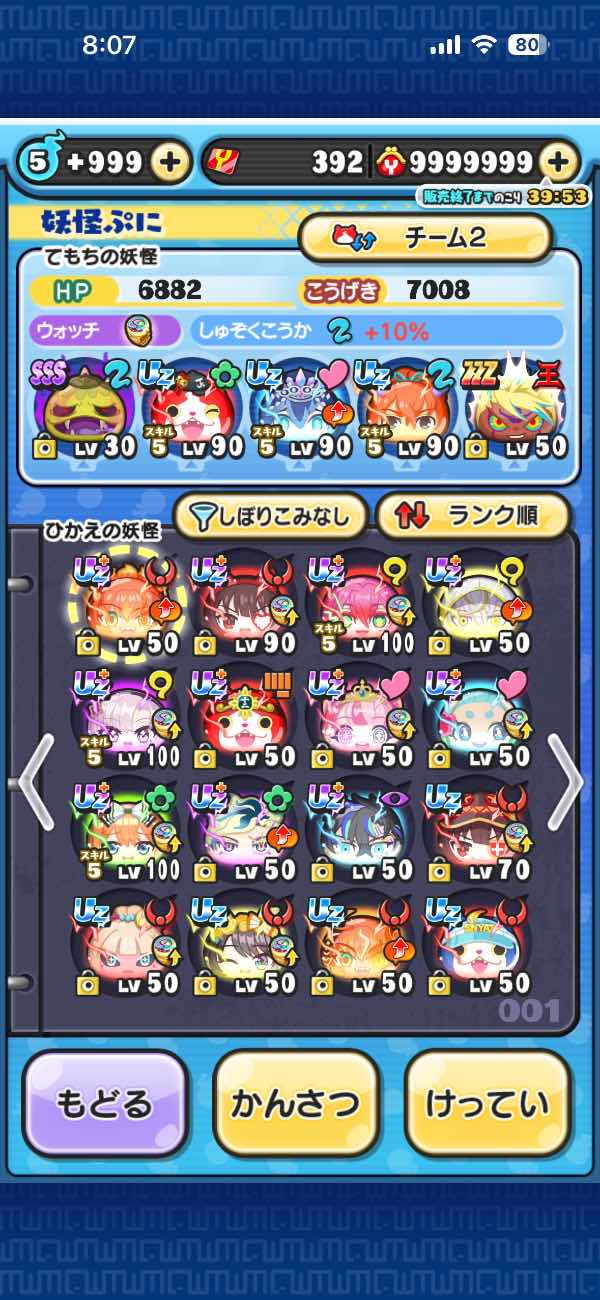
Task: Tap the もどる back button
Action: (x=105, y=1104)
